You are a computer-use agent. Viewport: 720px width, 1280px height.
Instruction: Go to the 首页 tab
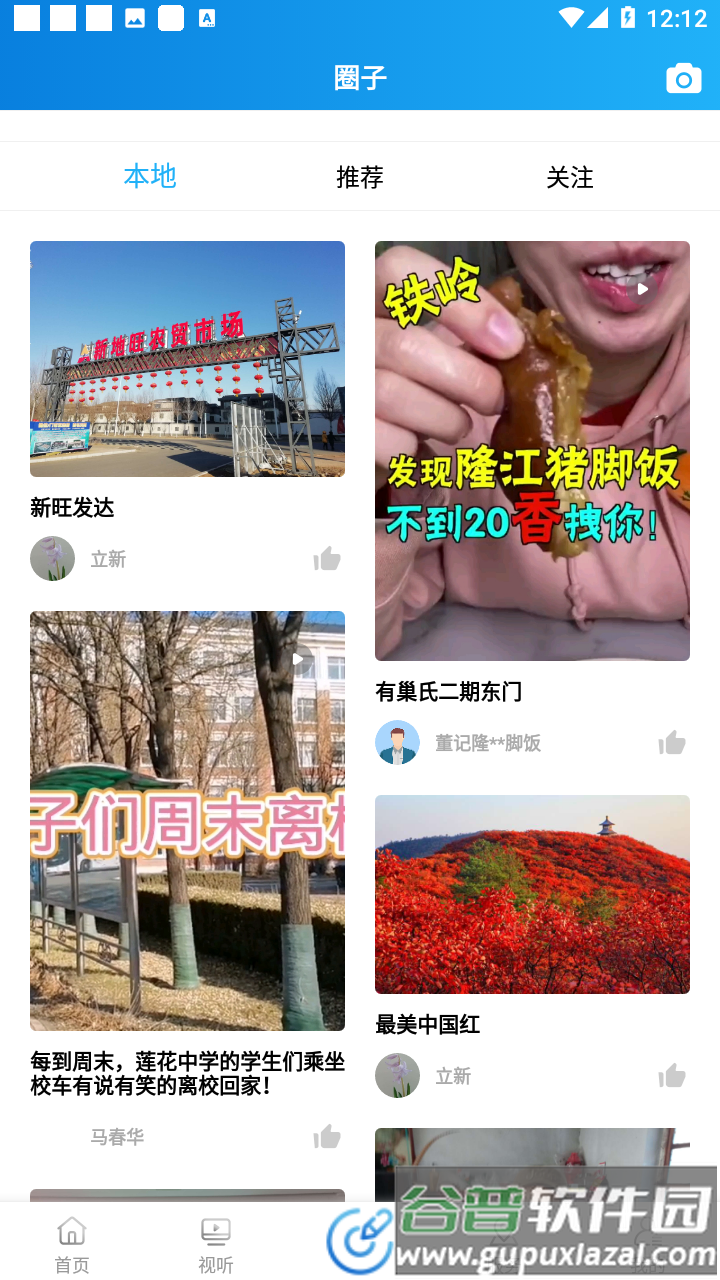click(72, 1244)
